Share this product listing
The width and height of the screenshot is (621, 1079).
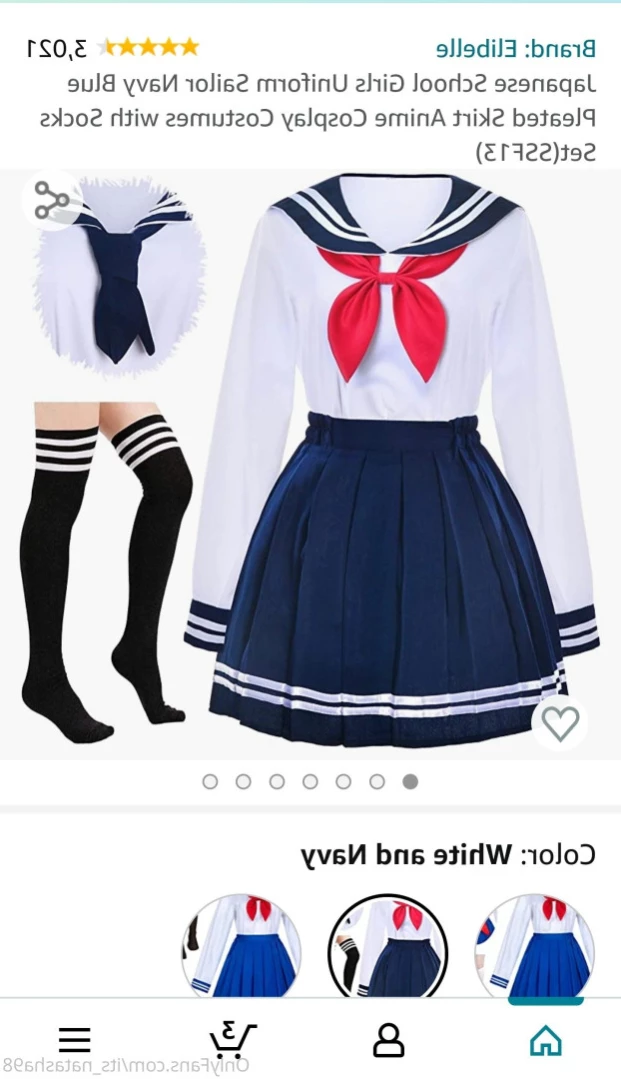click(x=51, y=201)
